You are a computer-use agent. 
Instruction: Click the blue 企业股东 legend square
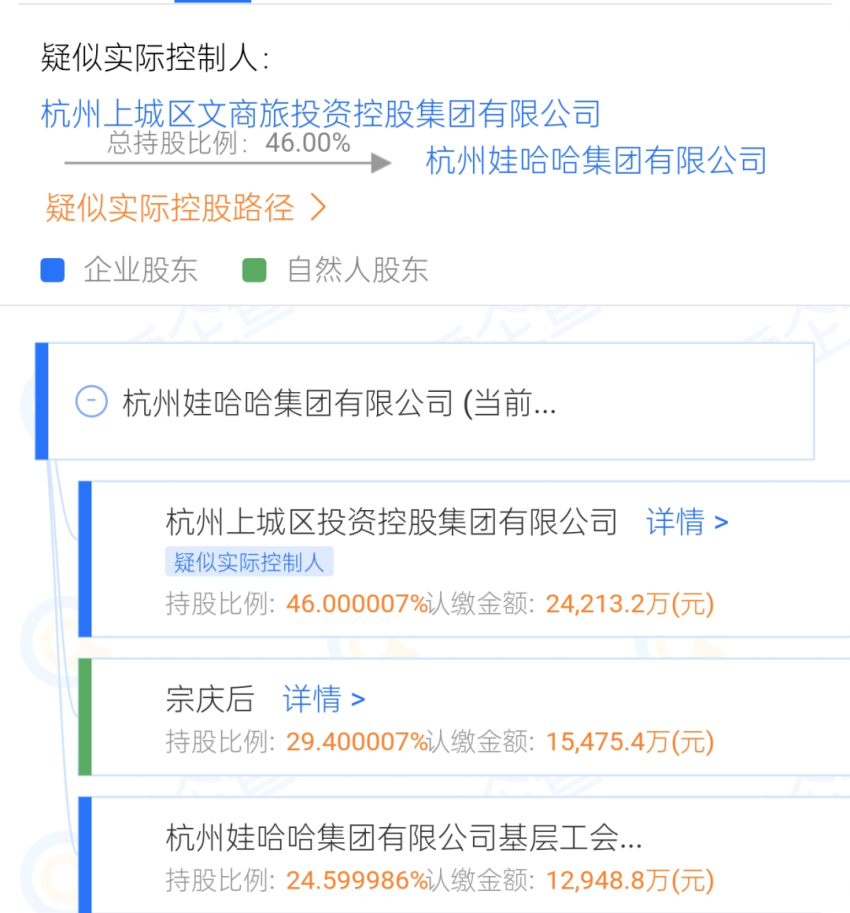(x=53, y=270)
